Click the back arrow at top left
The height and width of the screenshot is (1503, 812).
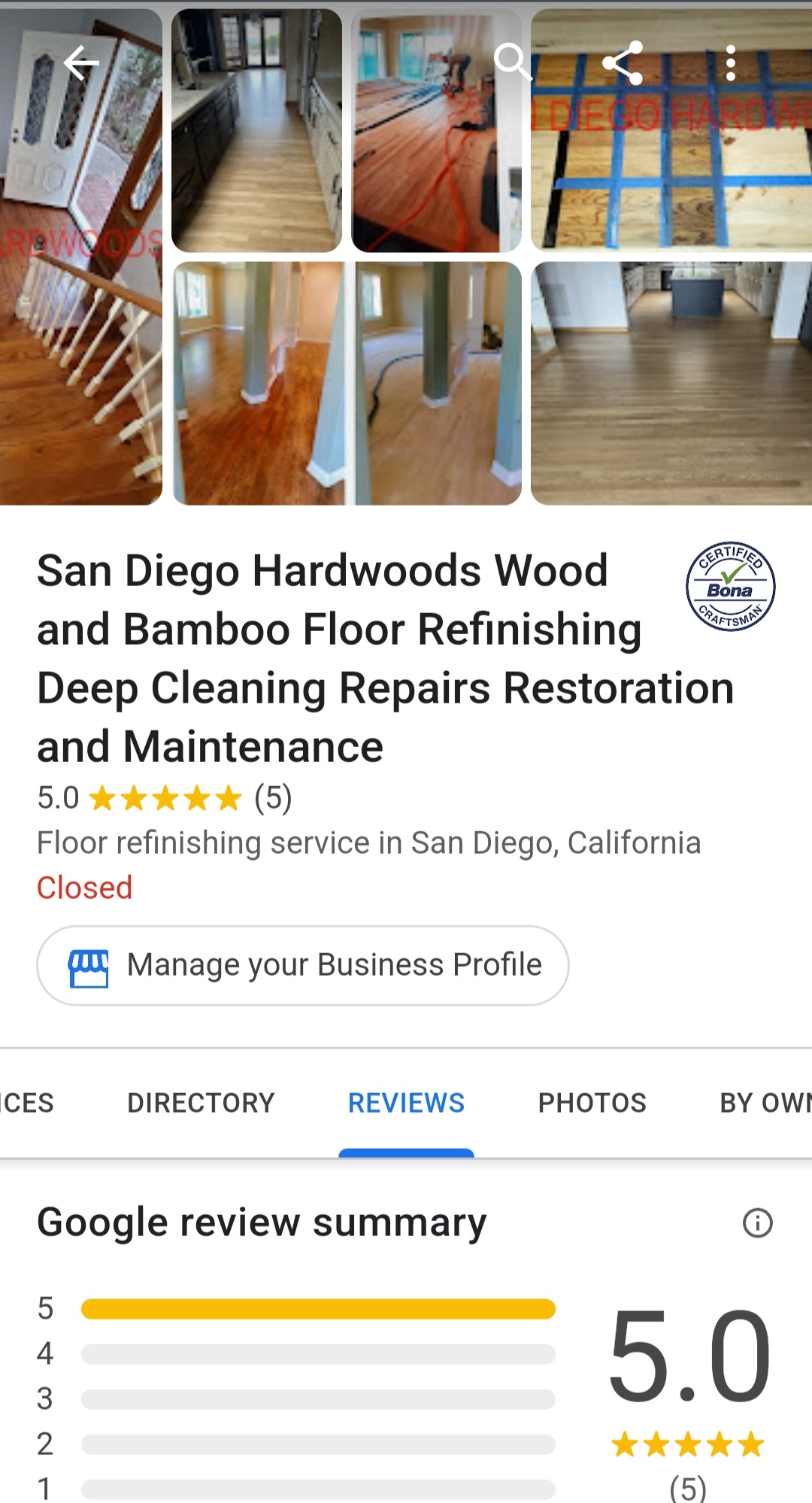point(80,63)
